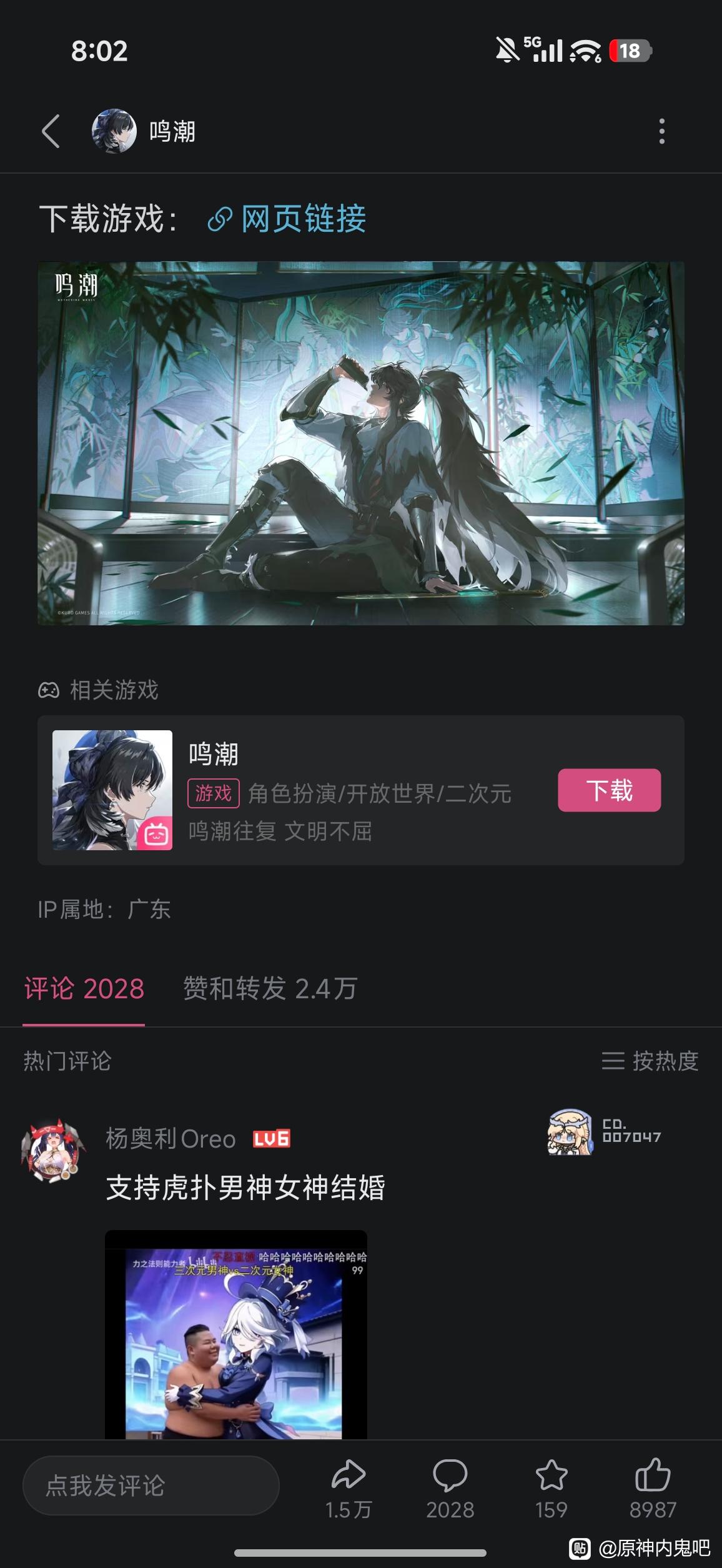
Task: Open the three-dot overflow menu
Action: 661,131
